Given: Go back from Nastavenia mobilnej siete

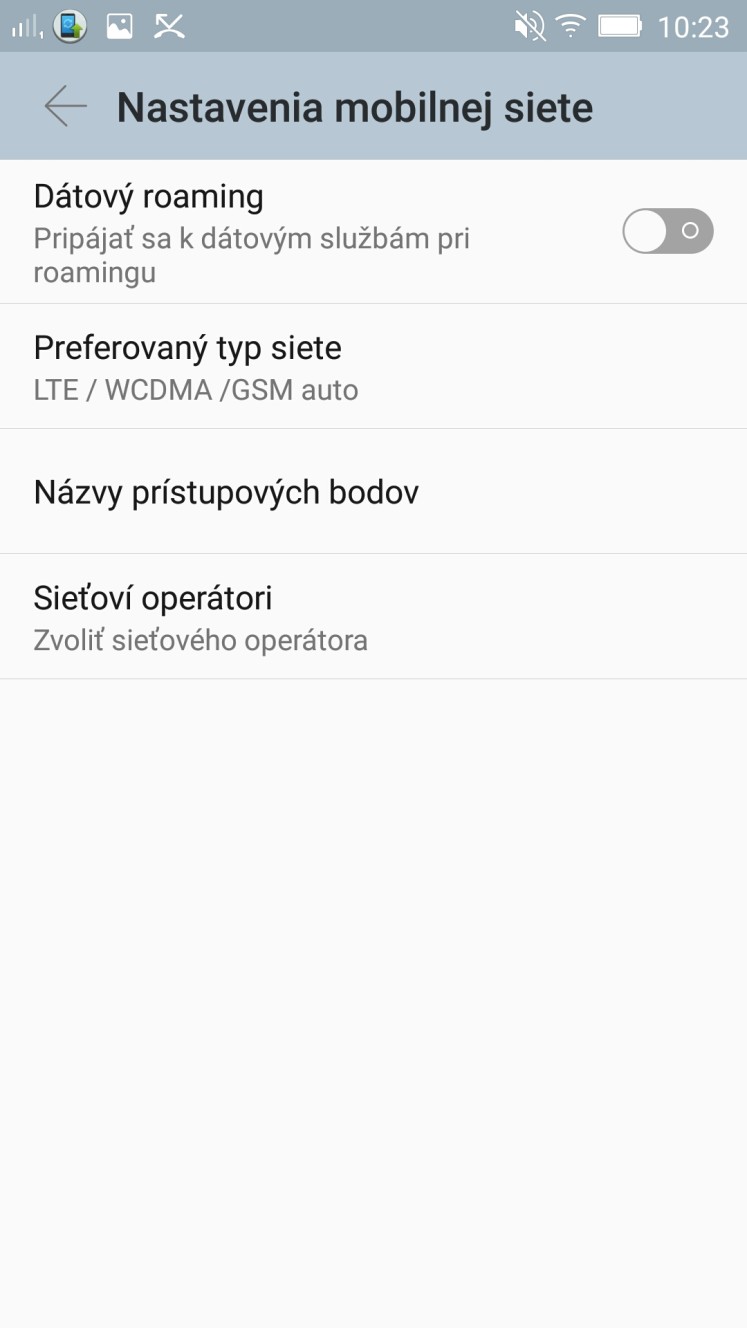Looking at the screenshot, I should (x=66, y=106).
